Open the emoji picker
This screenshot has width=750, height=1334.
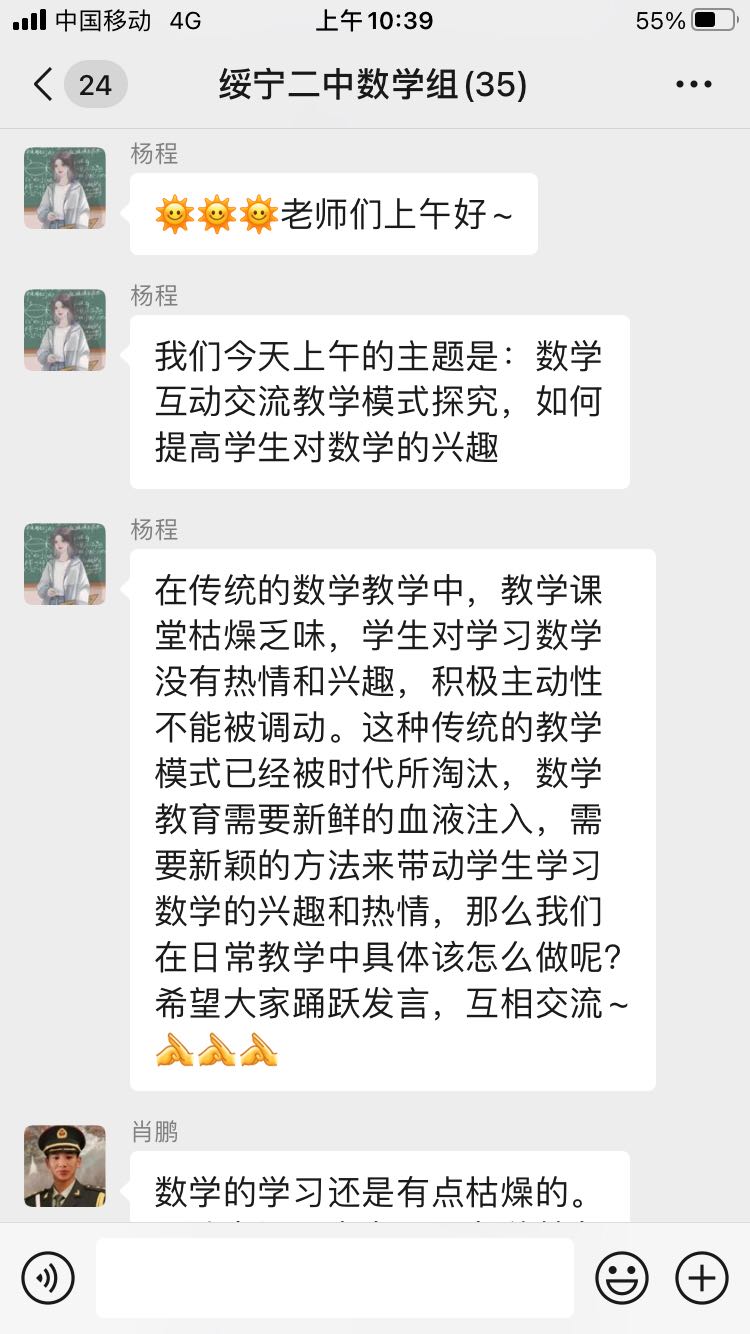click(622, 1278)
